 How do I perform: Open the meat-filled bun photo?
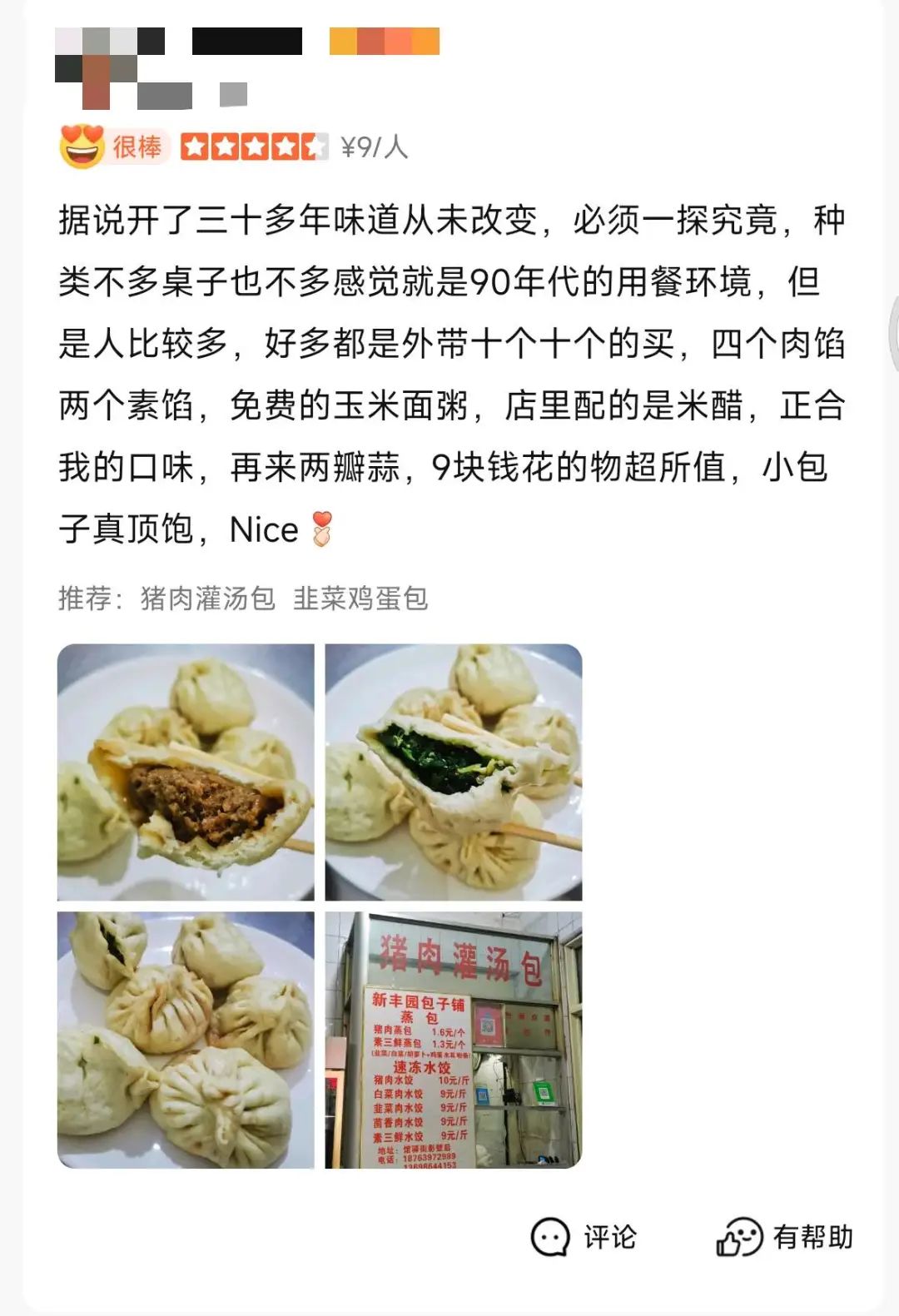point(186,772)
